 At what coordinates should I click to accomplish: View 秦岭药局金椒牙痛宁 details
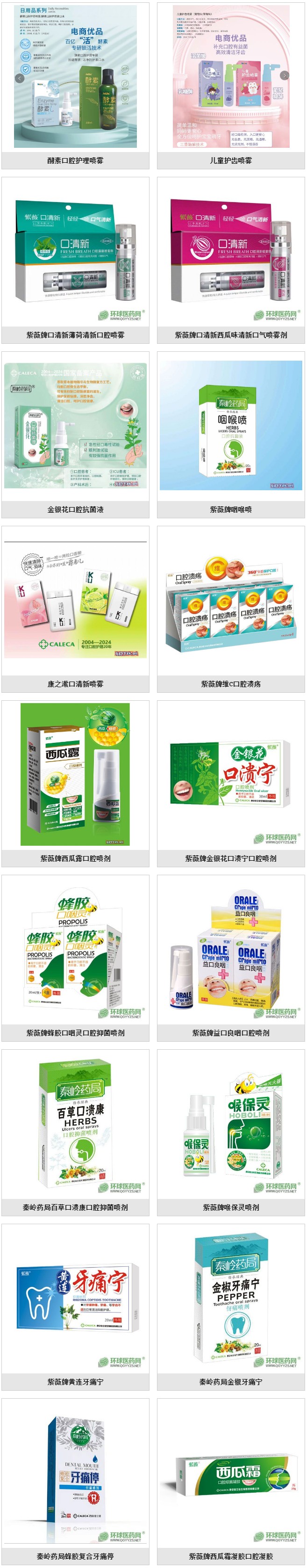231,1382
